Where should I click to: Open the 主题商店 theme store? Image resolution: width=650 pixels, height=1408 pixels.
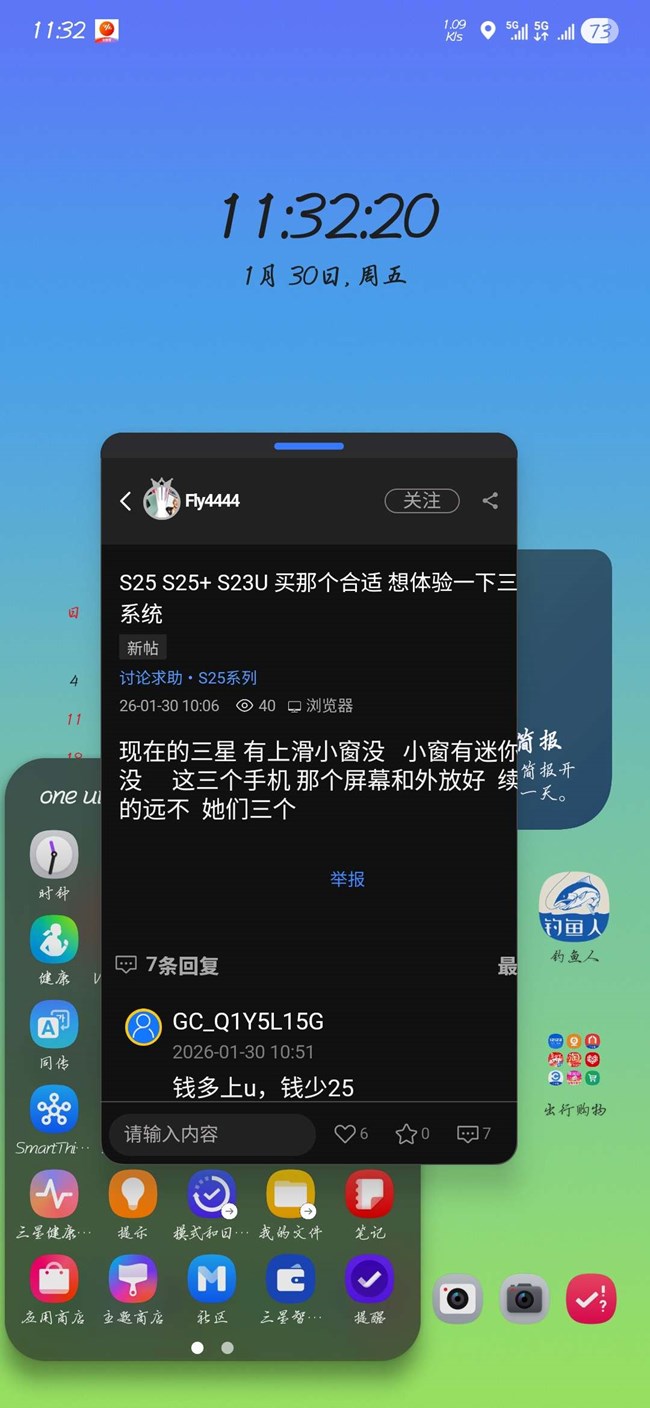click(133, 1279)
